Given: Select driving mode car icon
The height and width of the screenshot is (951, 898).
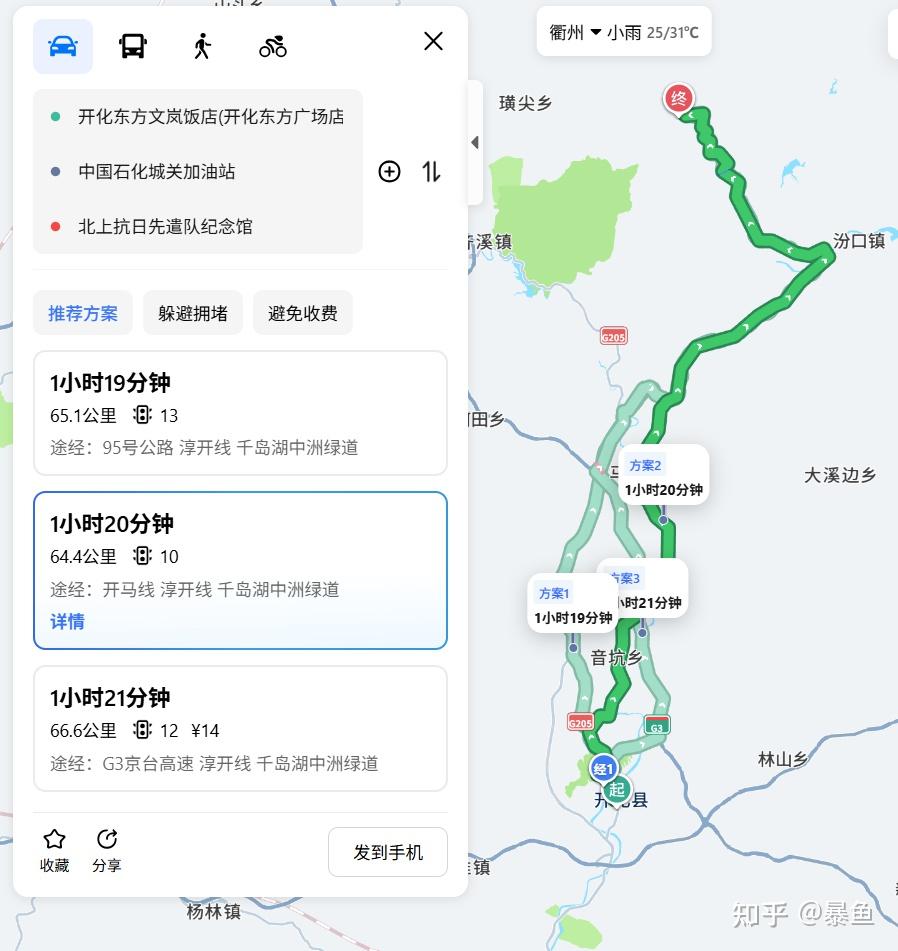Looking at the screenshot, I should [x=63, y=46].
